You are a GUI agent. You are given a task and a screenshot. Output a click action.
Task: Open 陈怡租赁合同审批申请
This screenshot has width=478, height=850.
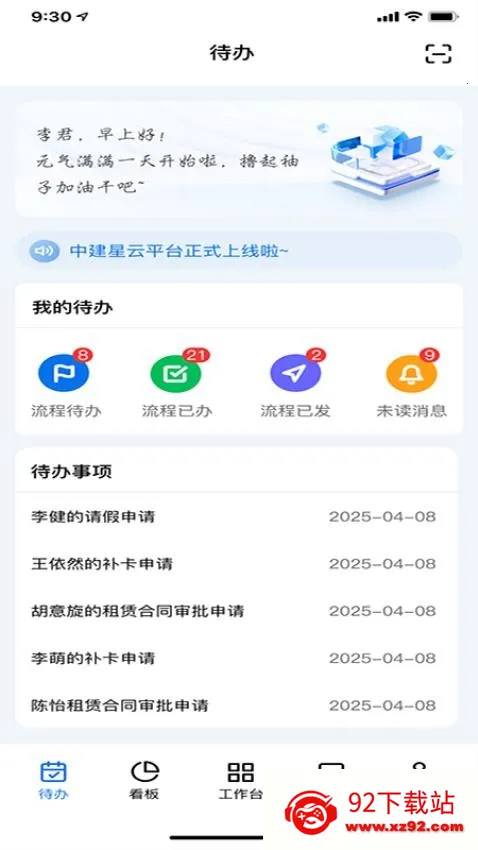tap(236, 705)
